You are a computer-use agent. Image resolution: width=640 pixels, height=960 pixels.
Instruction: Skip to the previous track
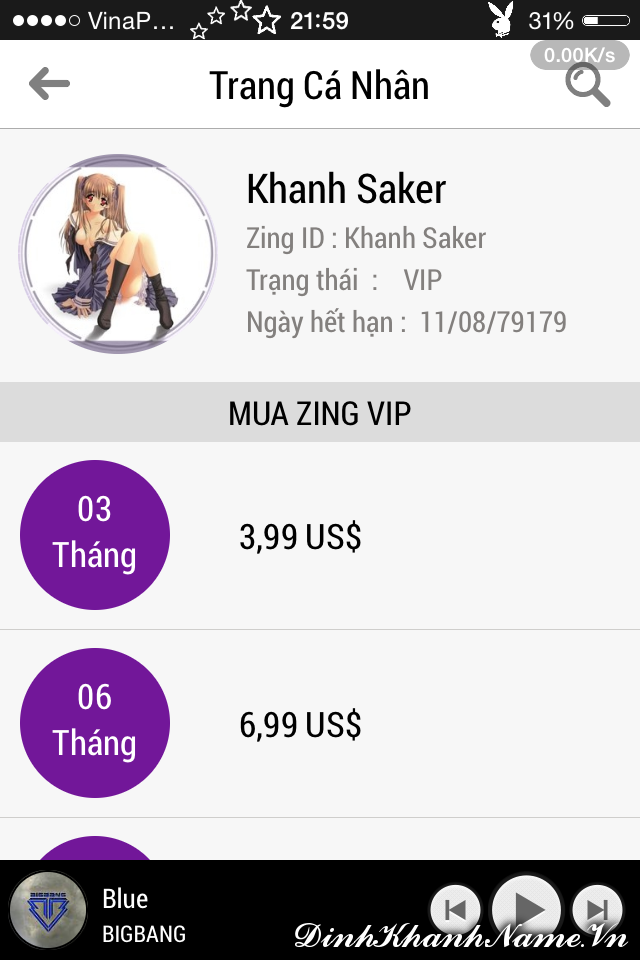[x=455, y=910]
